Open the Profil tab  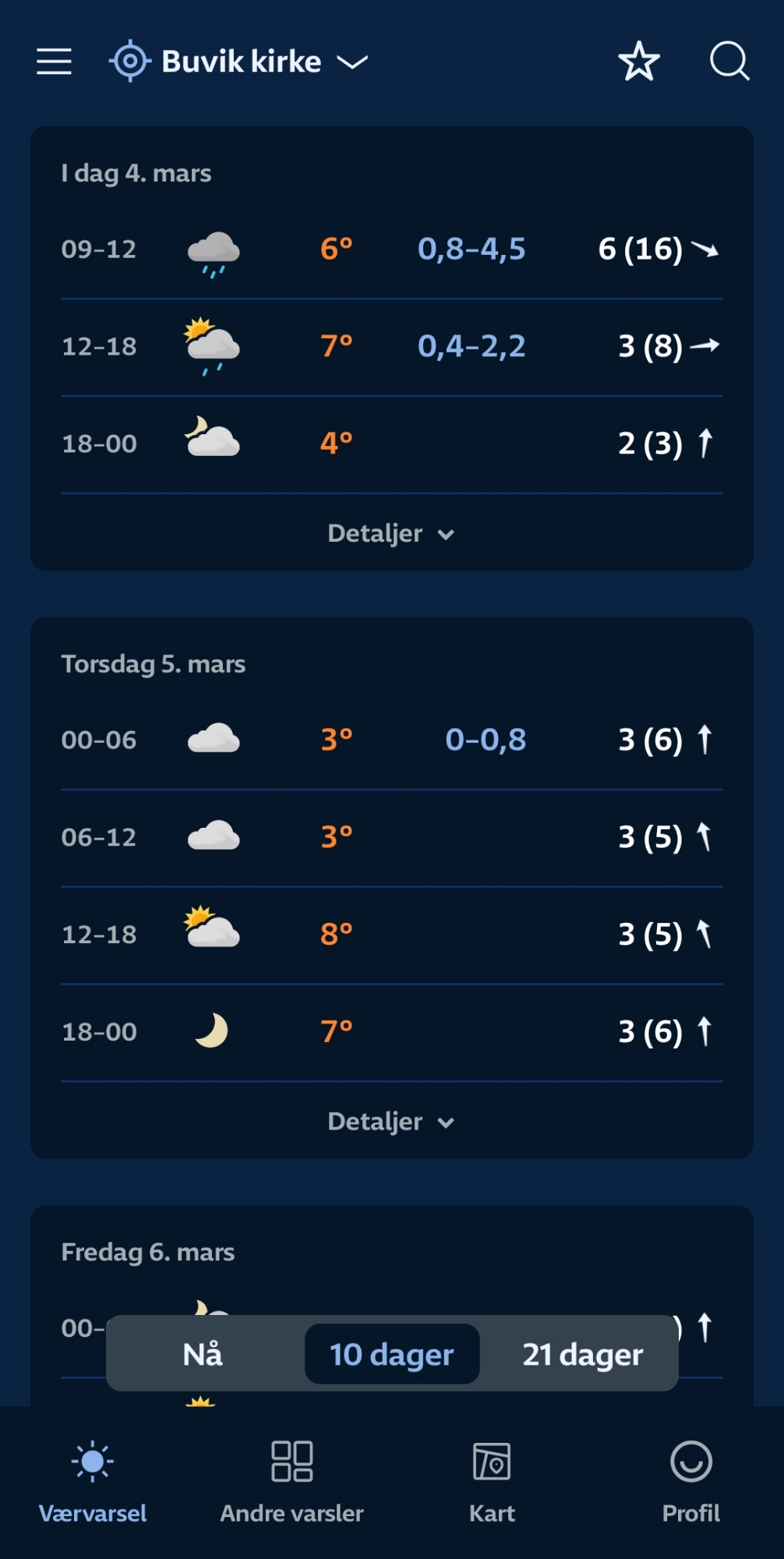pyautogui.click(x=690, y=1481)
